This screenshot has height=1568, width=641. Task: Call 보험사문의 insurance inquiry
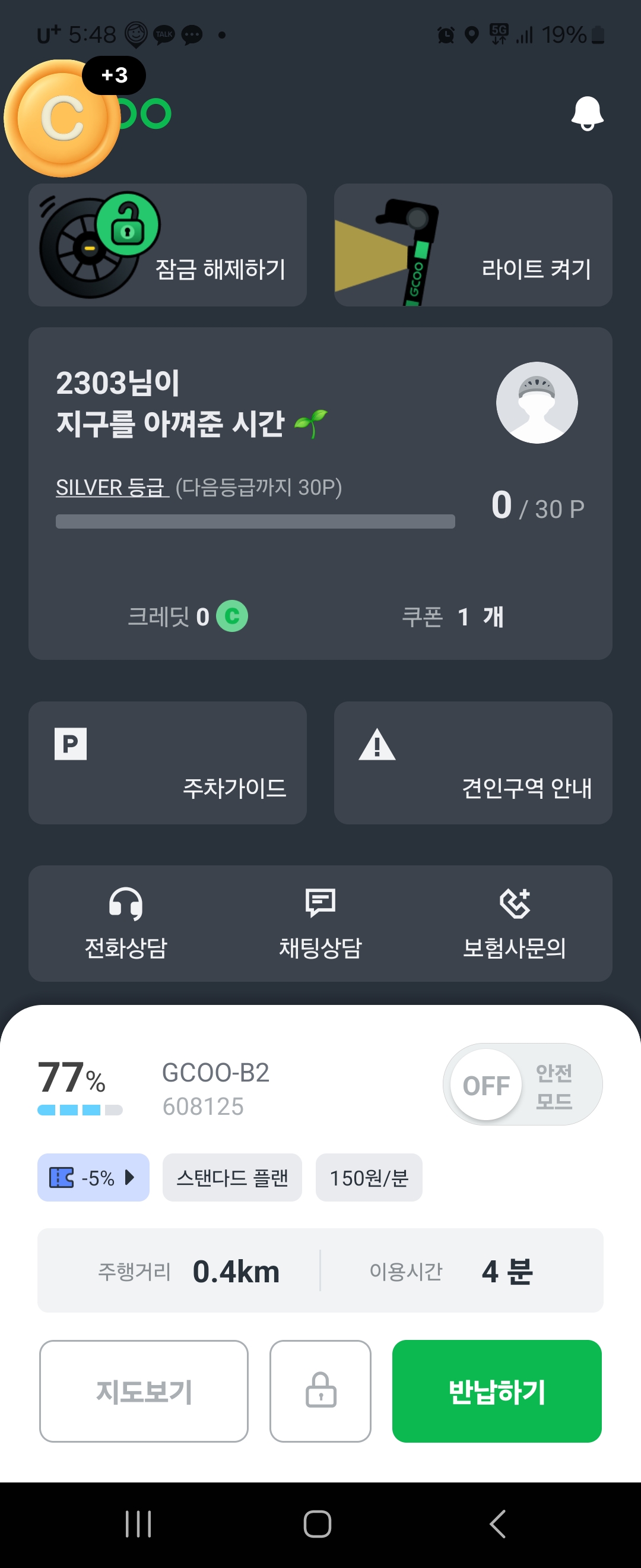515,924
